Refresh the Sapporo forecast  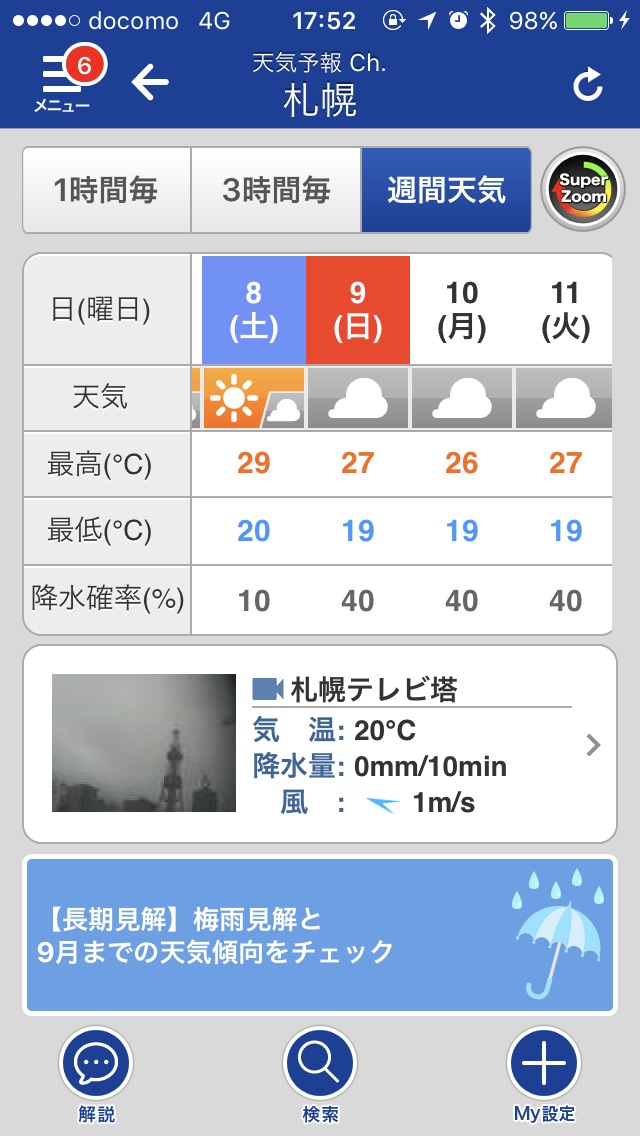point(588,86)
